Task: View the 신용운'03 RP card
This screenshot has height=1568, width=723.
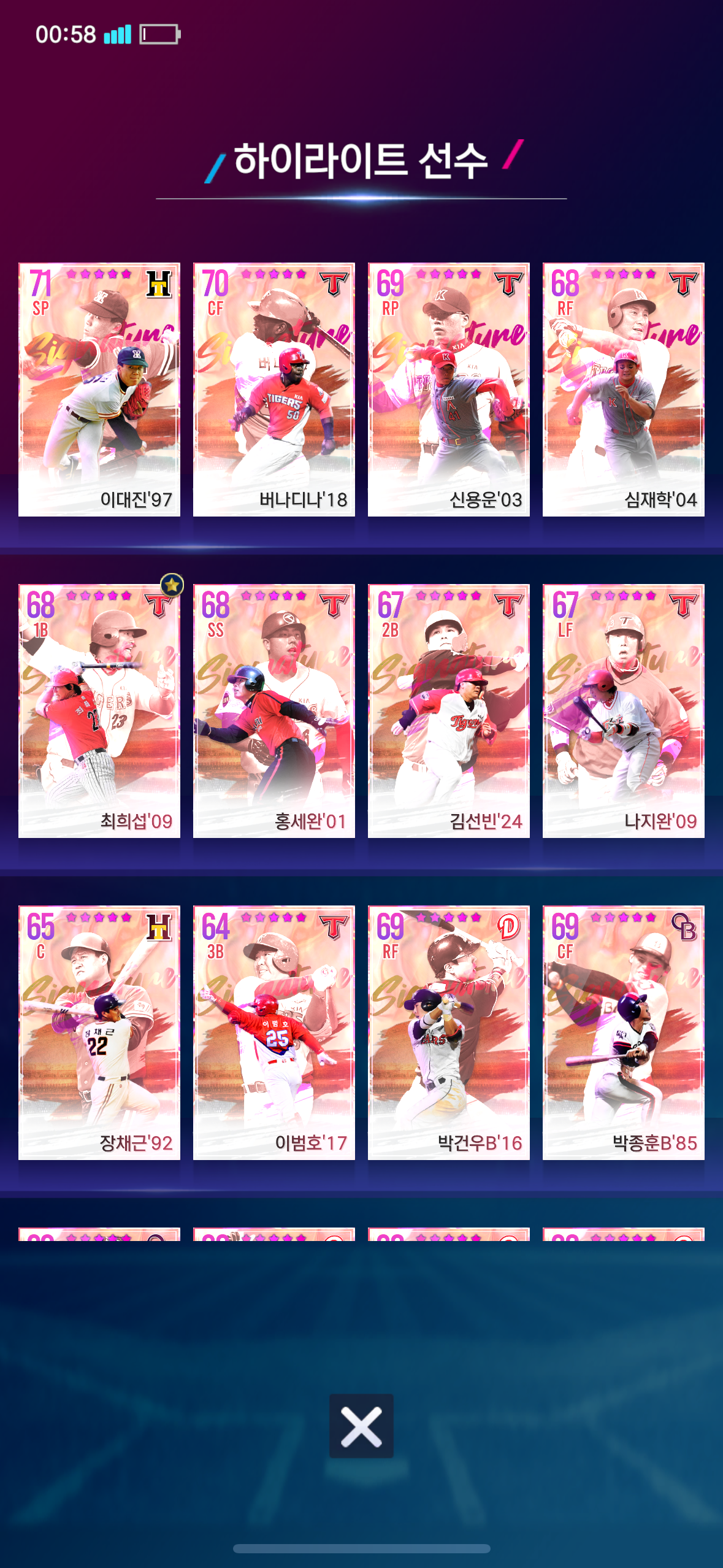Action: tap(449, 390)
